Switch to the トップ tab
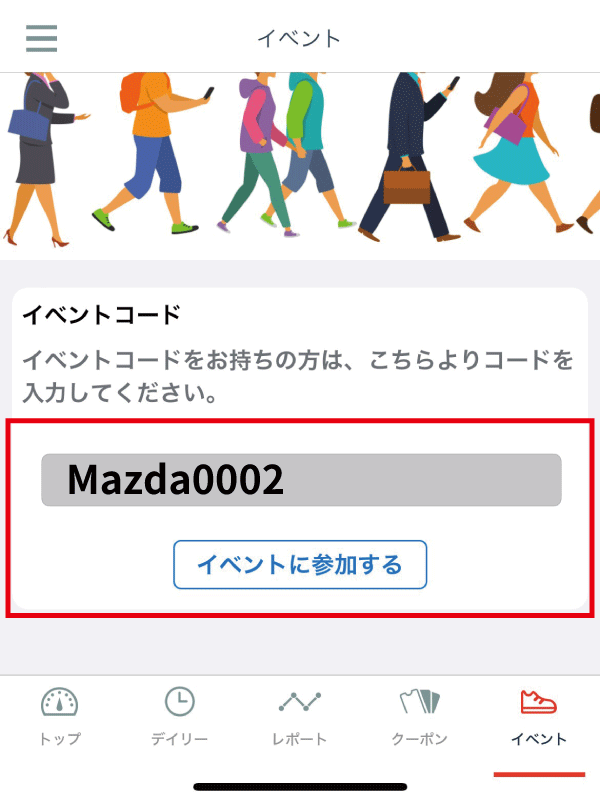 (60, 717)
